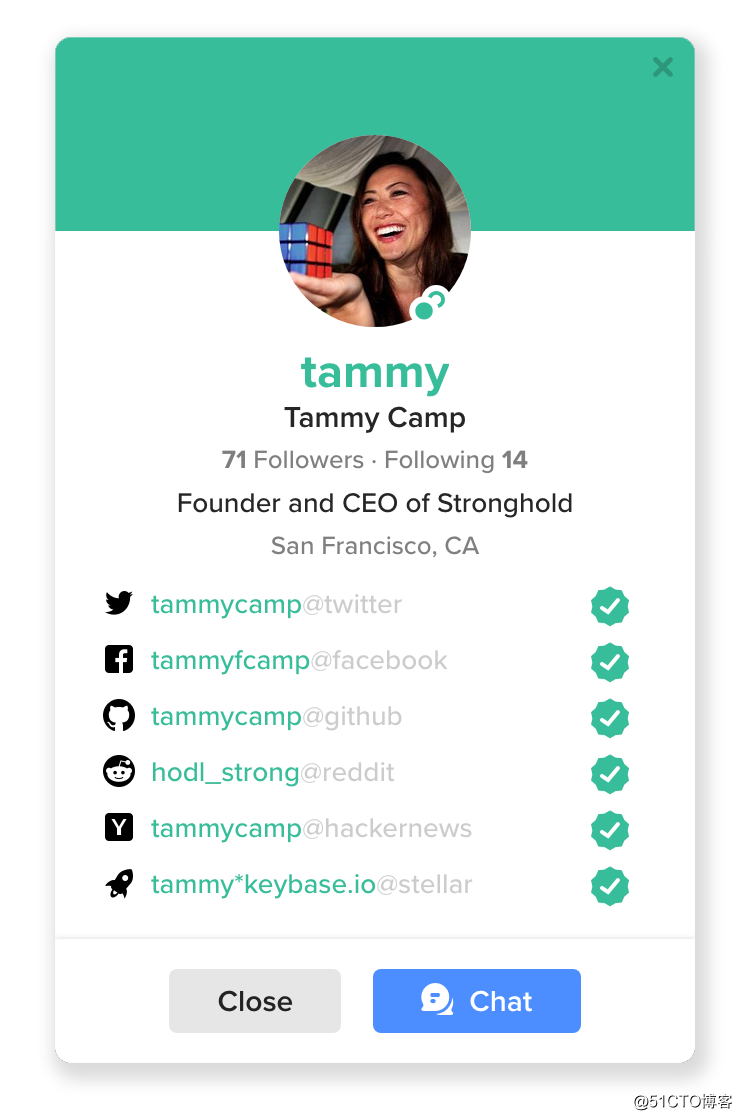The height and width of the screenshot is (1120, 742).
Task: Start a chat with tammy
Action: pyautogui.click(x=476, y=1001)
